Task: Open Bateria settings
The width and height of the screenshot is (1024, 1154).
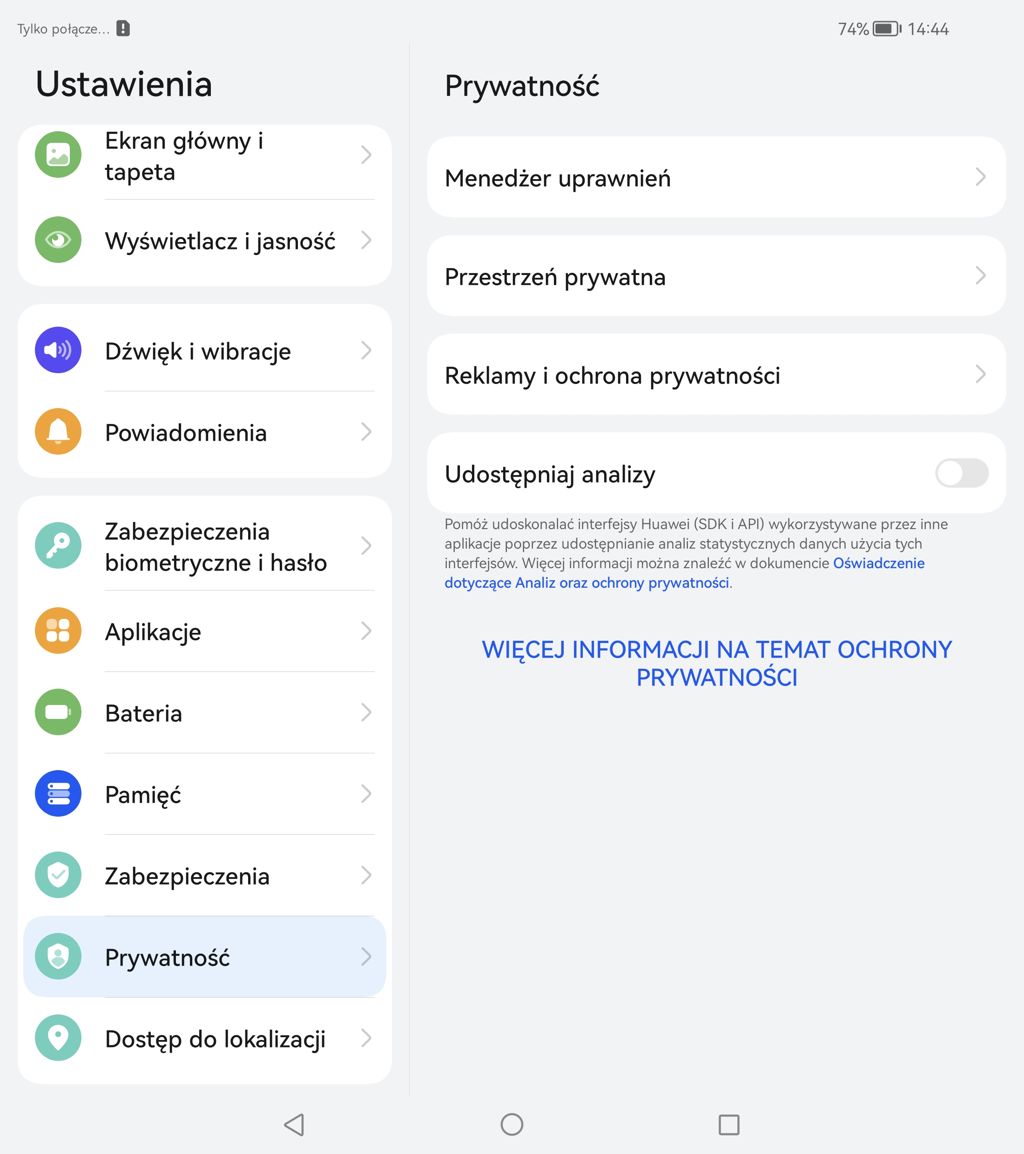Action: 204,713
